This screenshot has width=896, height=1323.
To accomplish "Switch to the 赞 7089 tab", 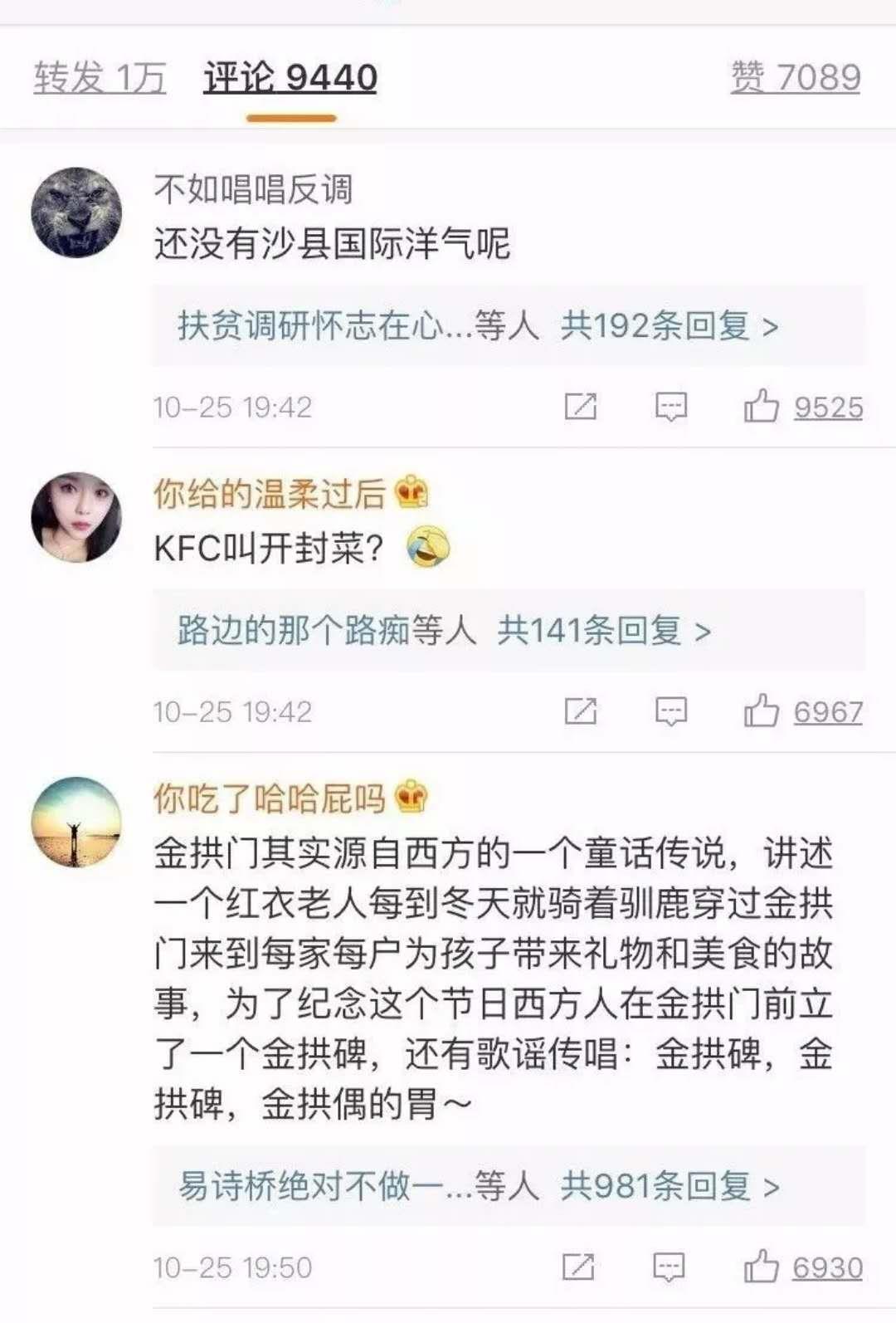I will tap(795, 78).
